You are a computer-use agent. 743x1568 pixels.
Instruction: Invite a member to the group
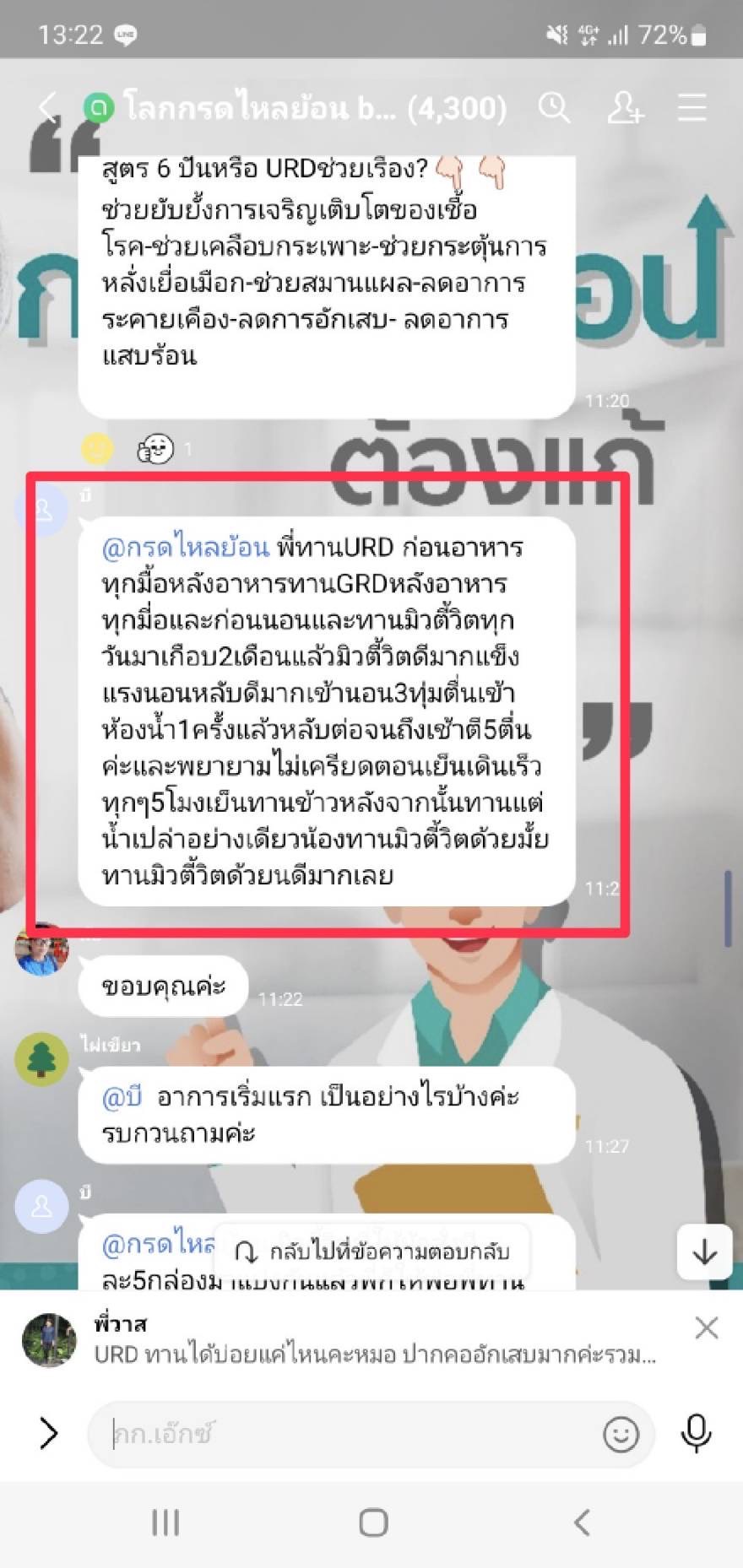625,108
